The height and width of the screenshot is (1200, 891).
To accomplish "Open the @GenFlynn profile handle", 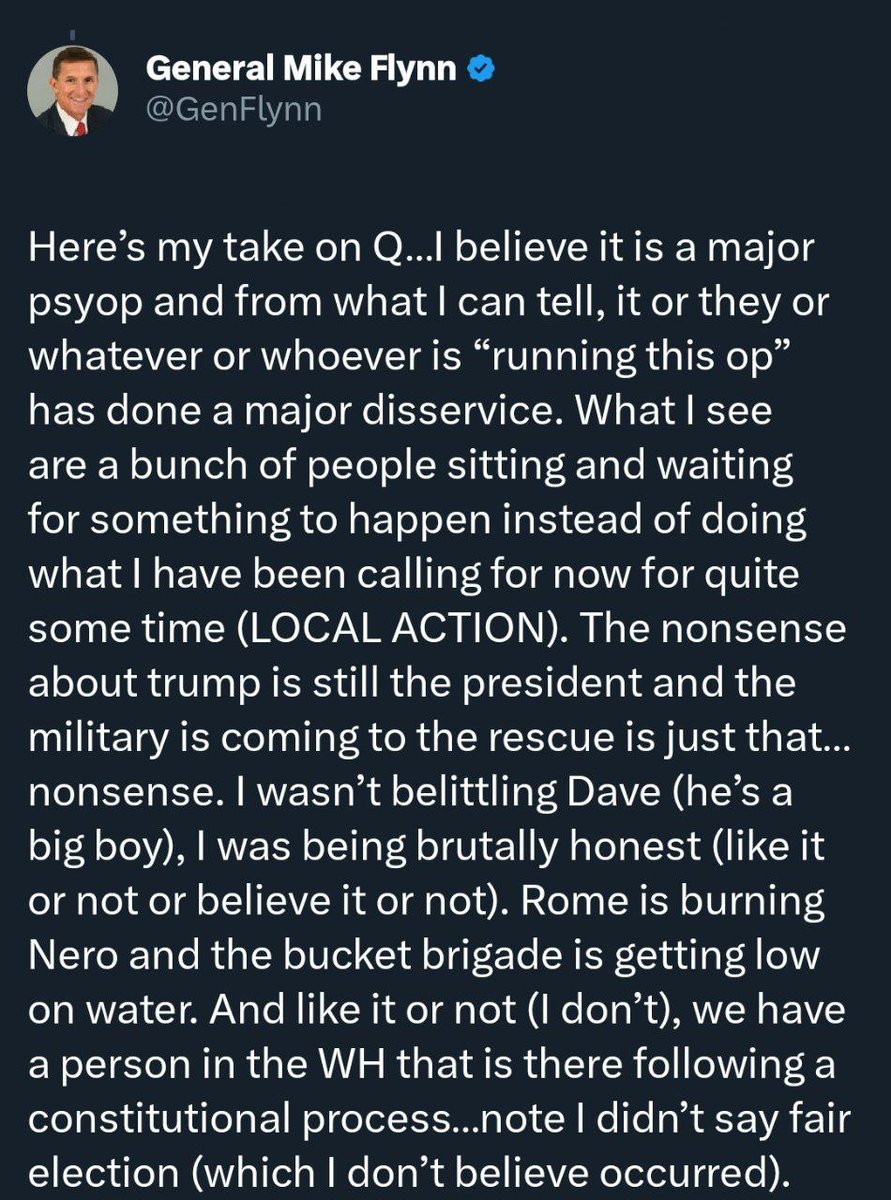I will [x=234, y=110].
